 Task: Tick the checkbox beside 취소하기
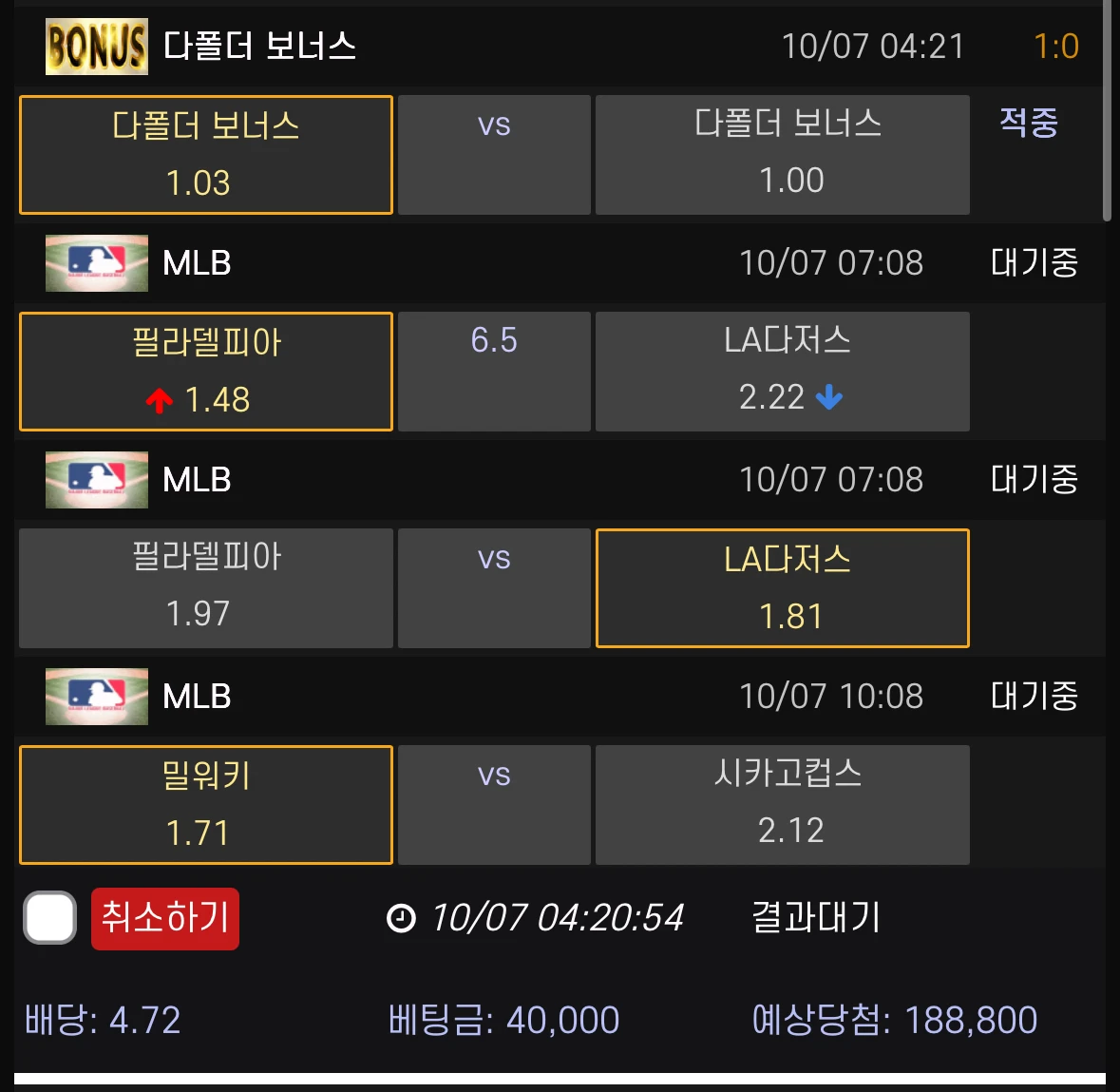pos(50,918)
